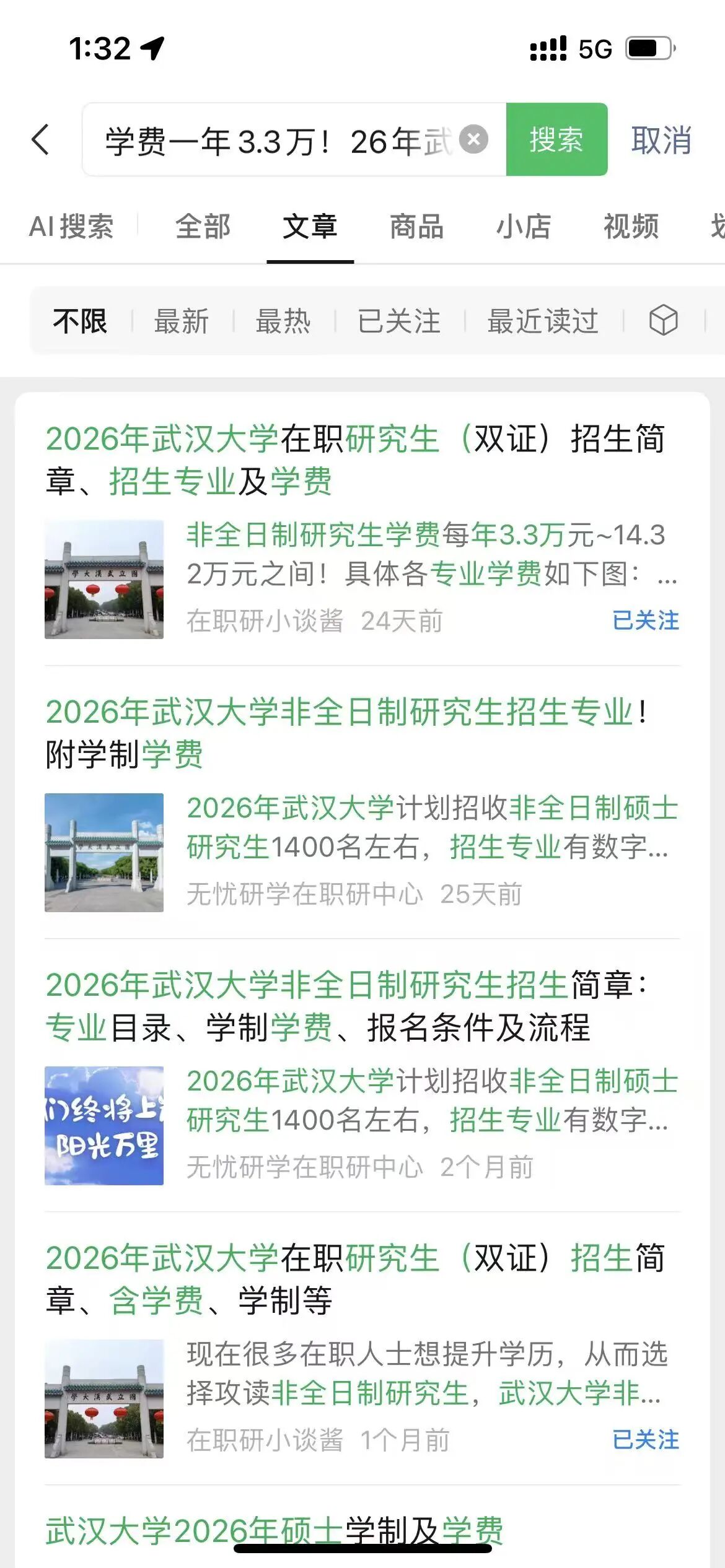This screenshot has width=725, height=1568.
Task: Show only 已关注 accounts
Action: 399,321
